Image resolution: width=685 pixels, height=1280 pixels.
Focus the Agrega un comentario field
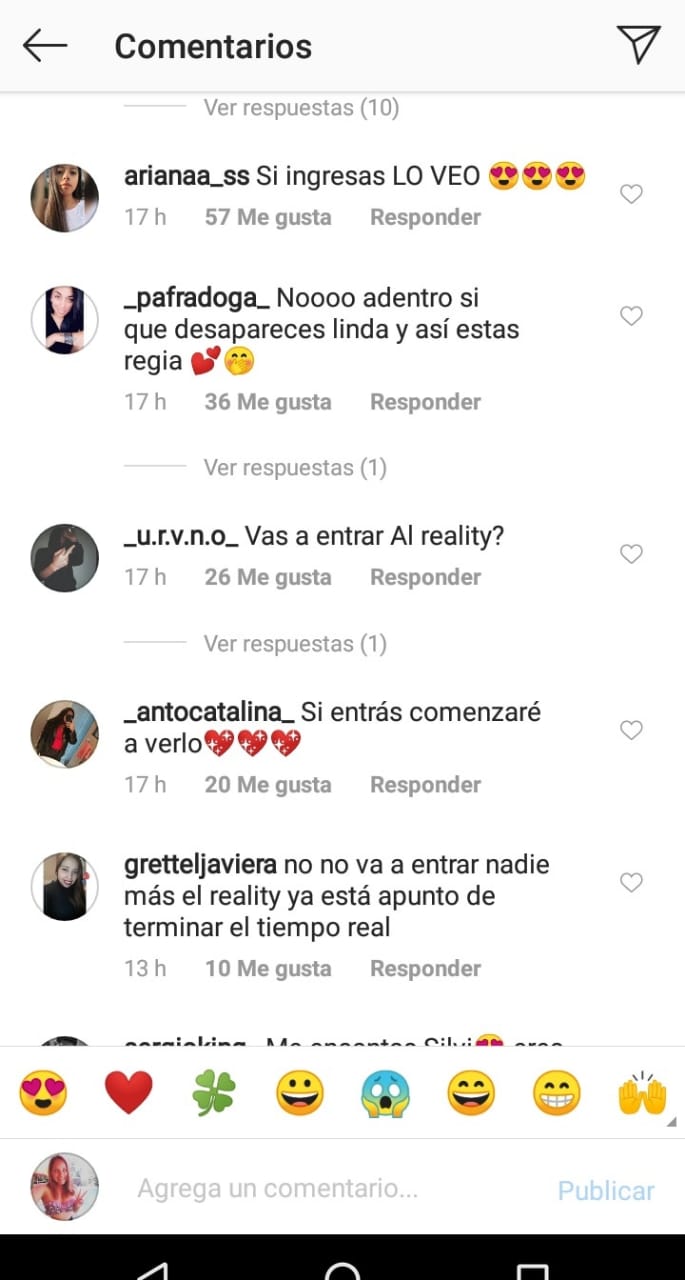(x=277, y=1190)
